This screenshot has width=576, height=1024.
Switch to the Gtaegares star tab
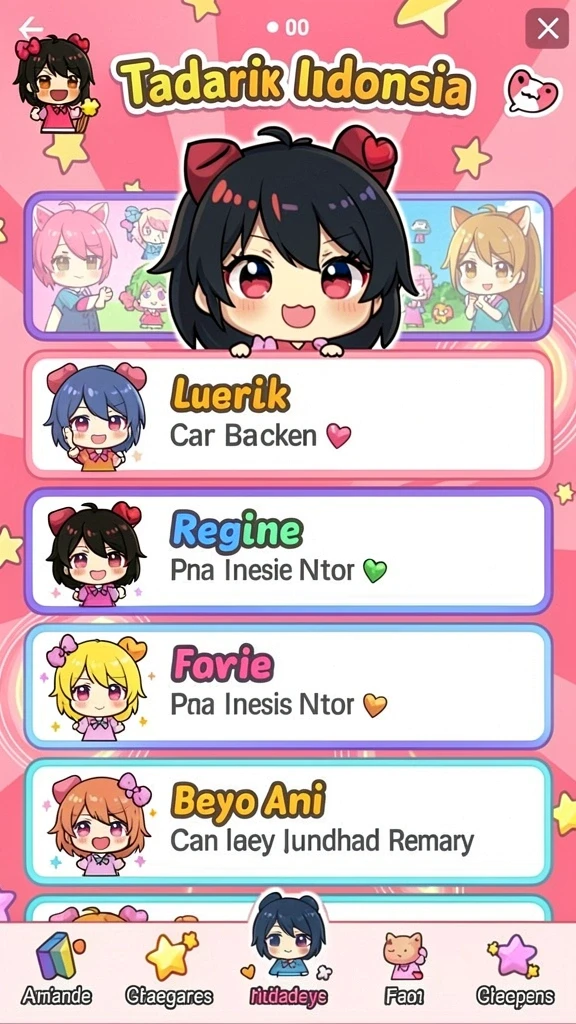click(169, 971)
